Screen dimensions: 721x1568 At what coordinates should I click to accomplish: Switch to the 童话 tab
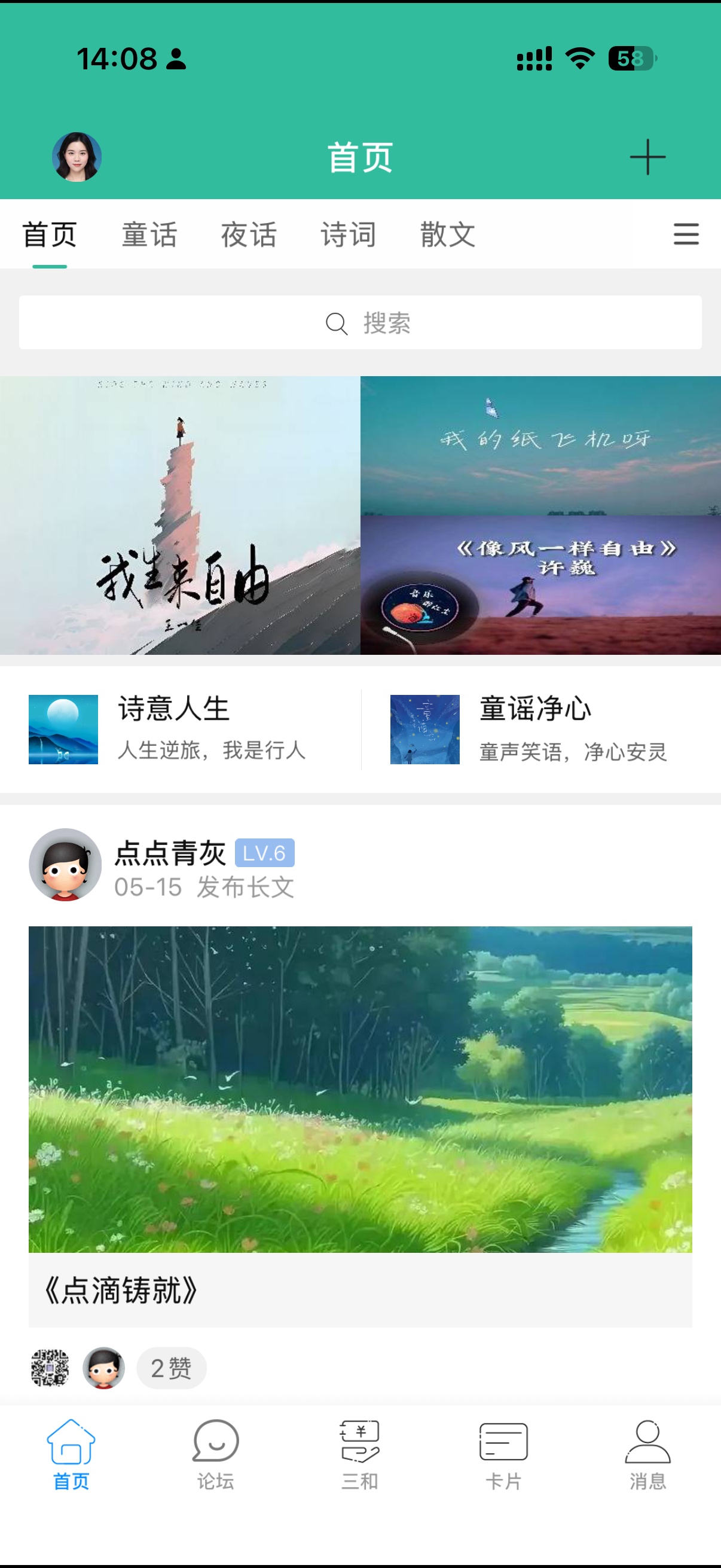[149, 235]
